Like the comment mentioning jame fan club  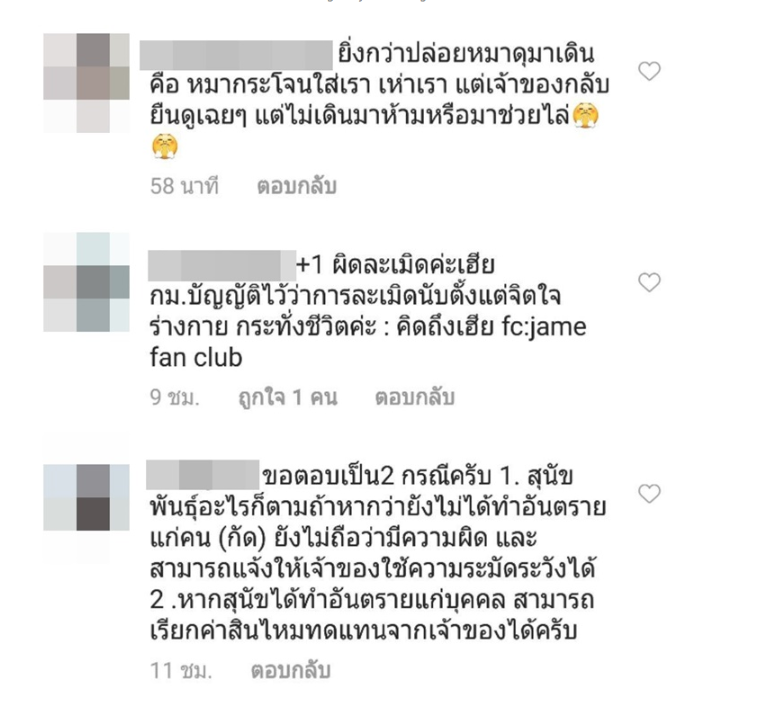(650, 283)
